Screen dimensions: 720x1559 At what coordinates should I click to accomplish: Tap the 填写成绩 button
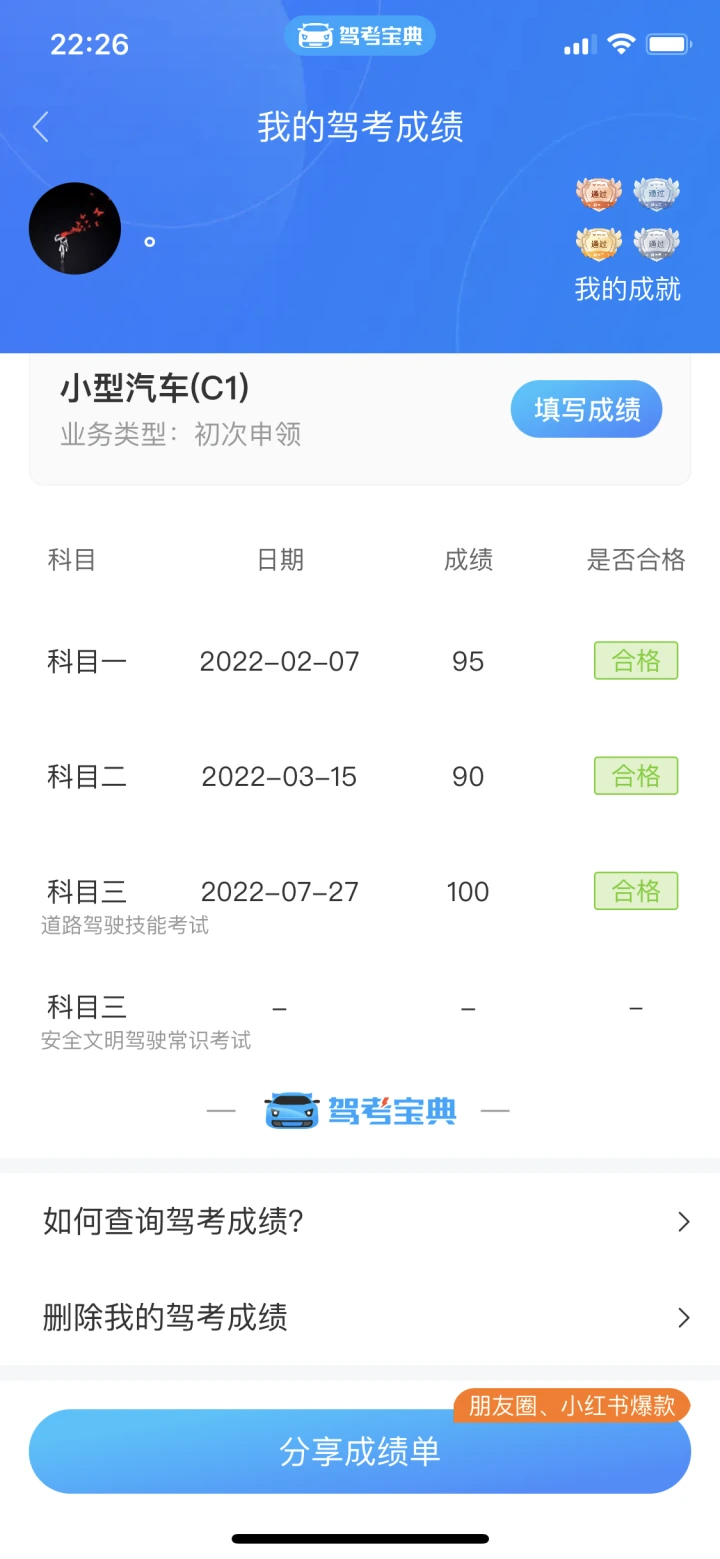point(586,409)
